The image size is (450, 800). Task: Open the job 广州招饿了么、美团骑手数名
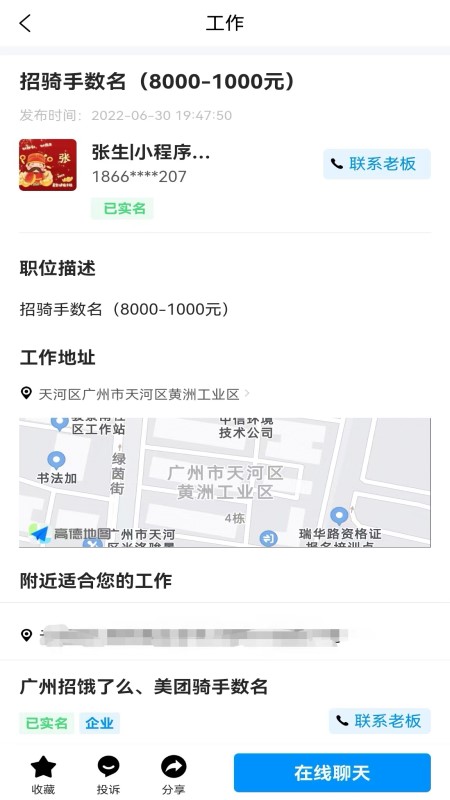point(144,687)
